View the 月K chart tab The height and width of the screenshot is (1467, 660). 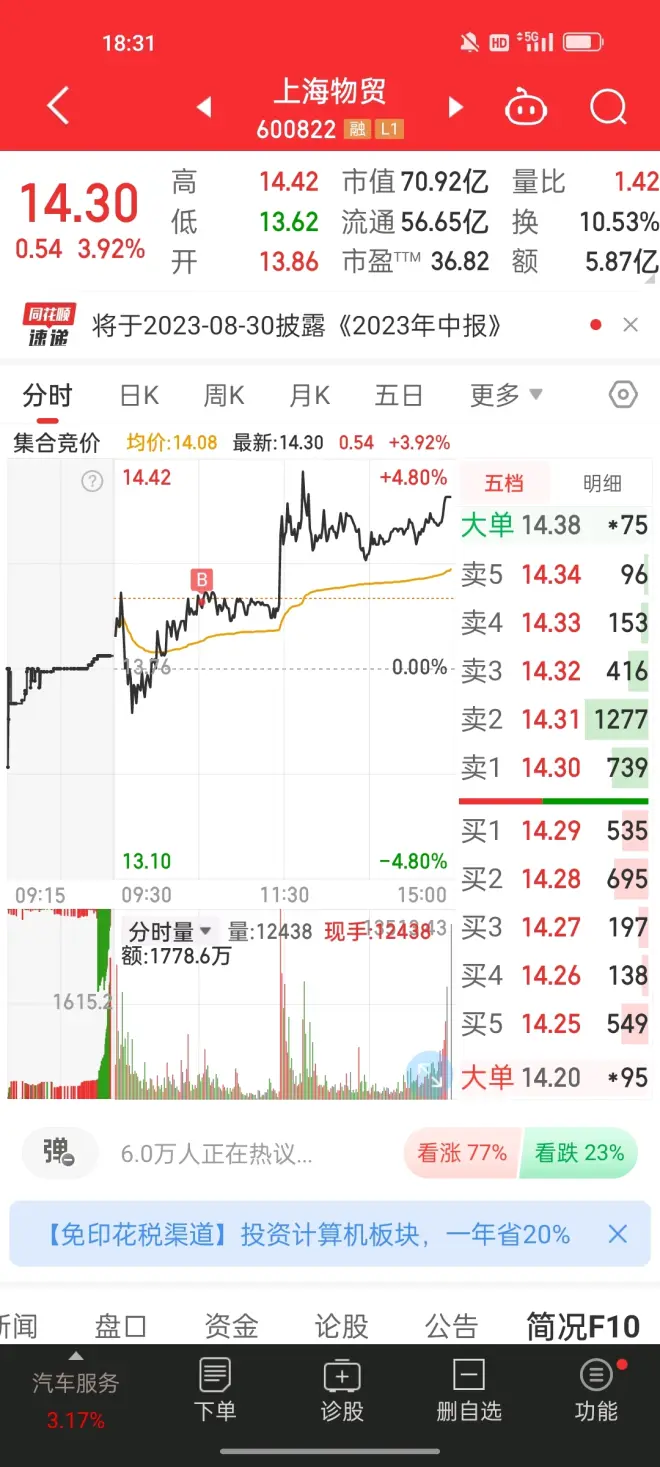[x=309, y=396]
